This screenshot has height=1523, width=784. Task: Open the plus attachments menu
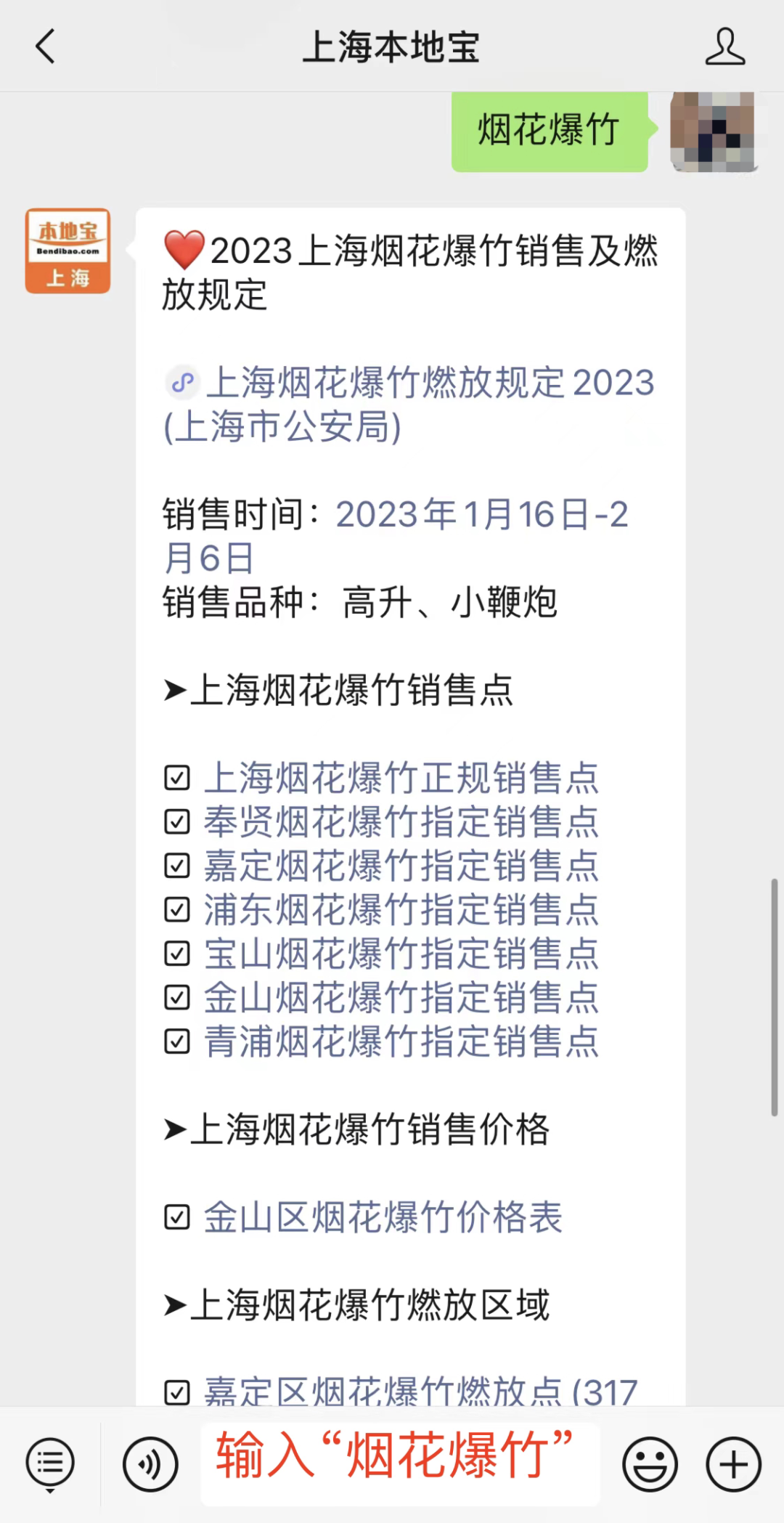733,1464
